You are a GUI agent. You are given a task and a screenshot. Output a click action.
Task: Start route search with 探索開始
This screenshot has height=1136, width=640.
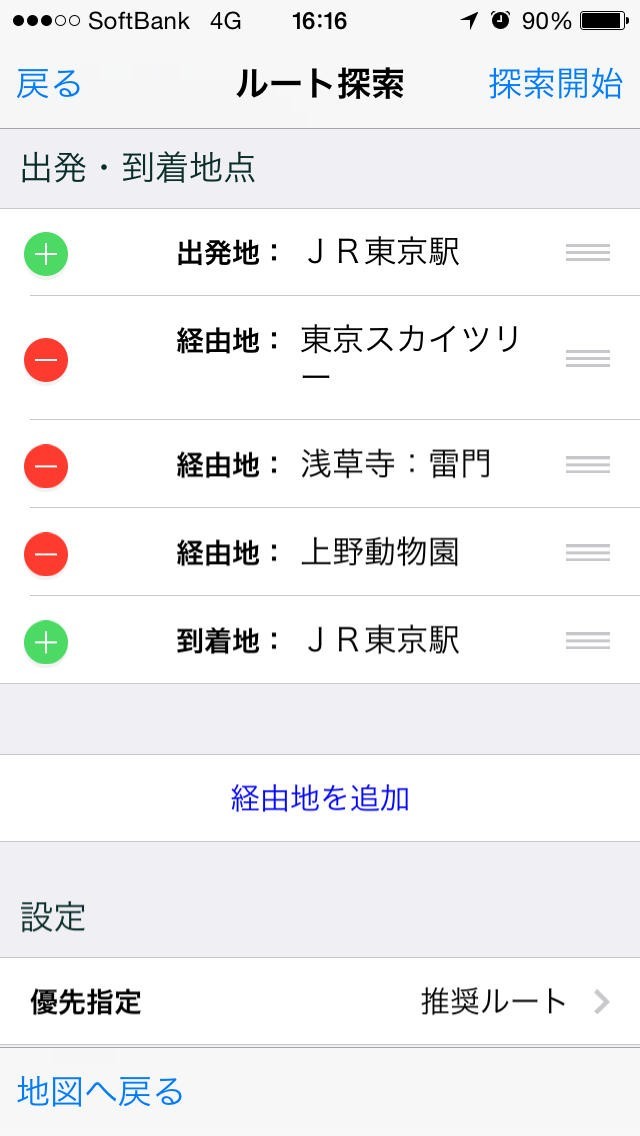(555, 84)
